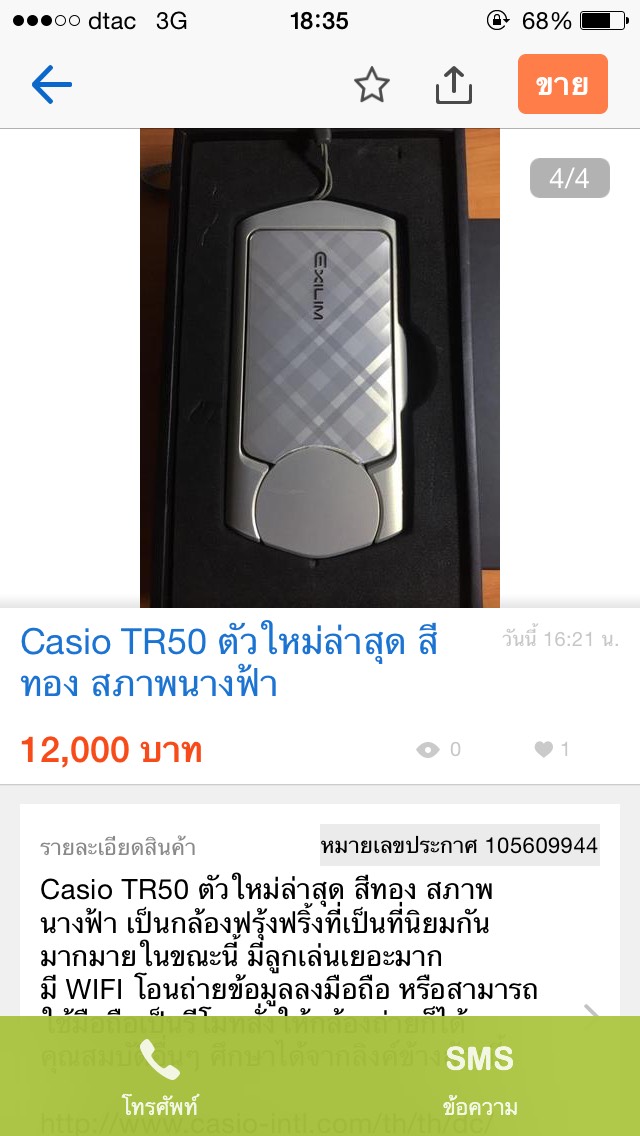
Task: Go back with the blue arrow
Action: pos(52,86)
